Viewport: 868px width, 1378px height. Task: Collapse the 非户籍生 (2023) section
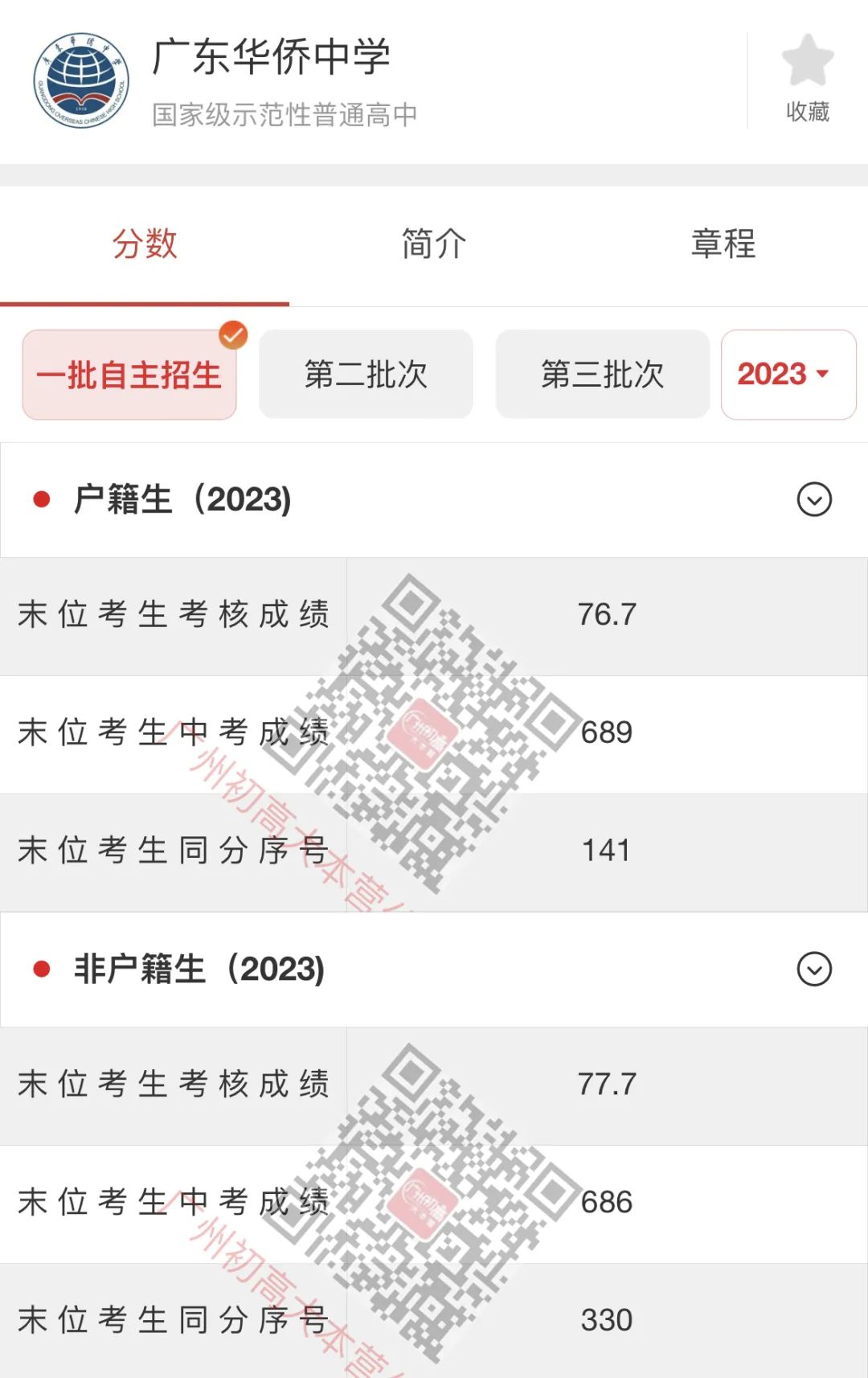(x=813, y=969)
